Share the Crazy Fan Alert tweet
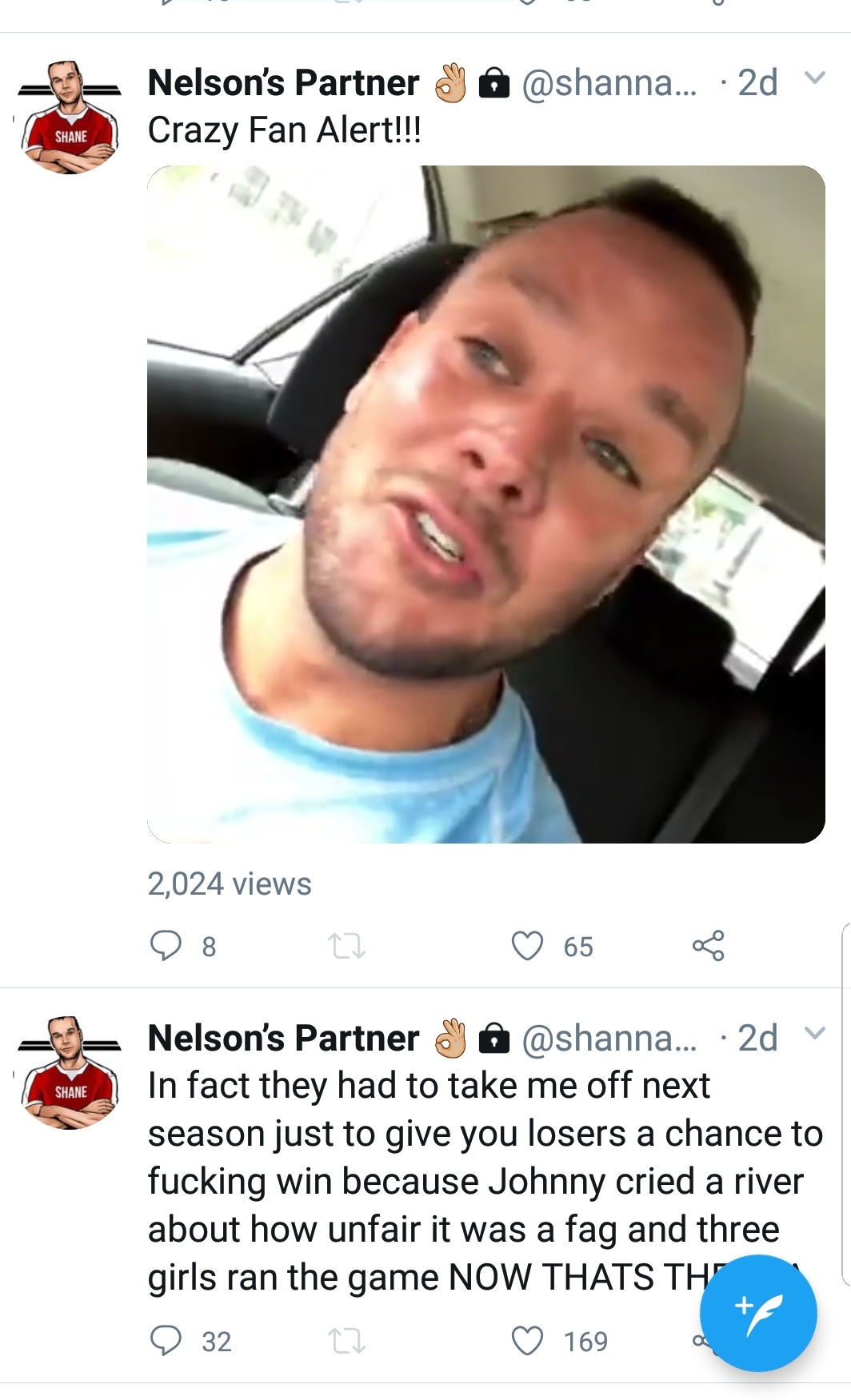This screenshot has height=1400, width=851. [708, 946]
